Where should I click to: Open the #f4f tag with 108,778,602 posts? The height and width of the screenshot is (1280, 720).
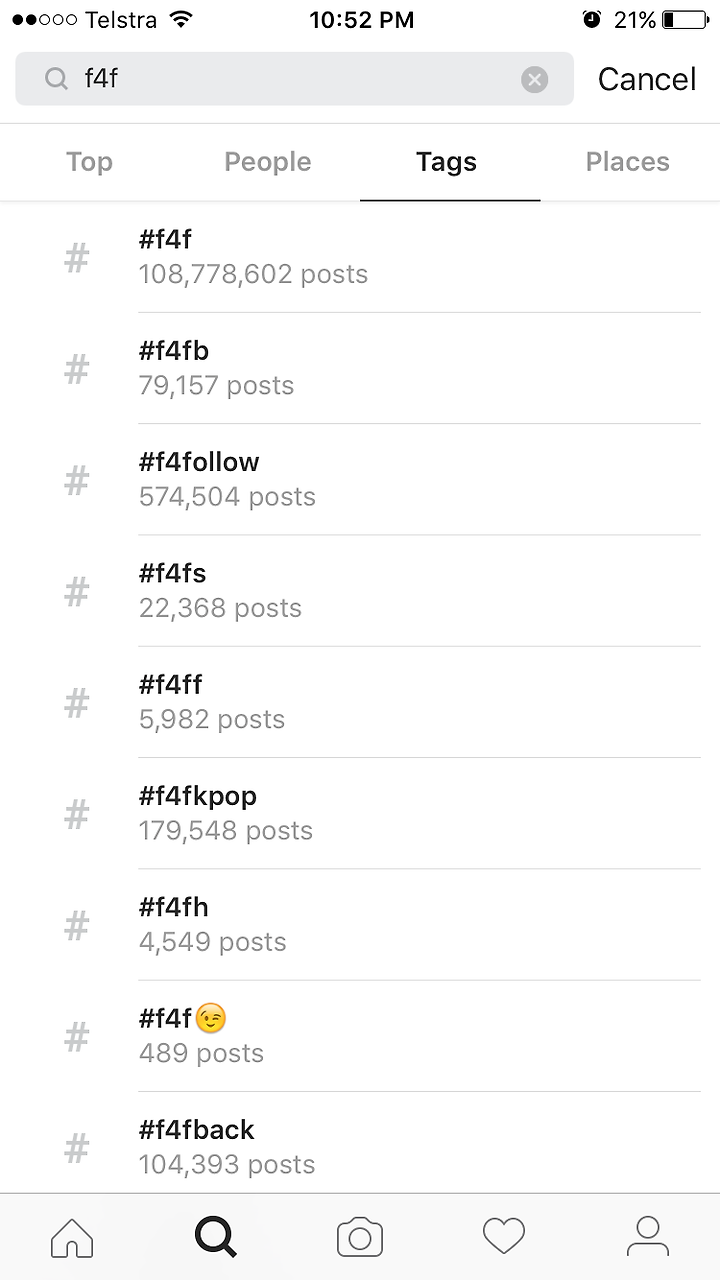coord(360,257)
